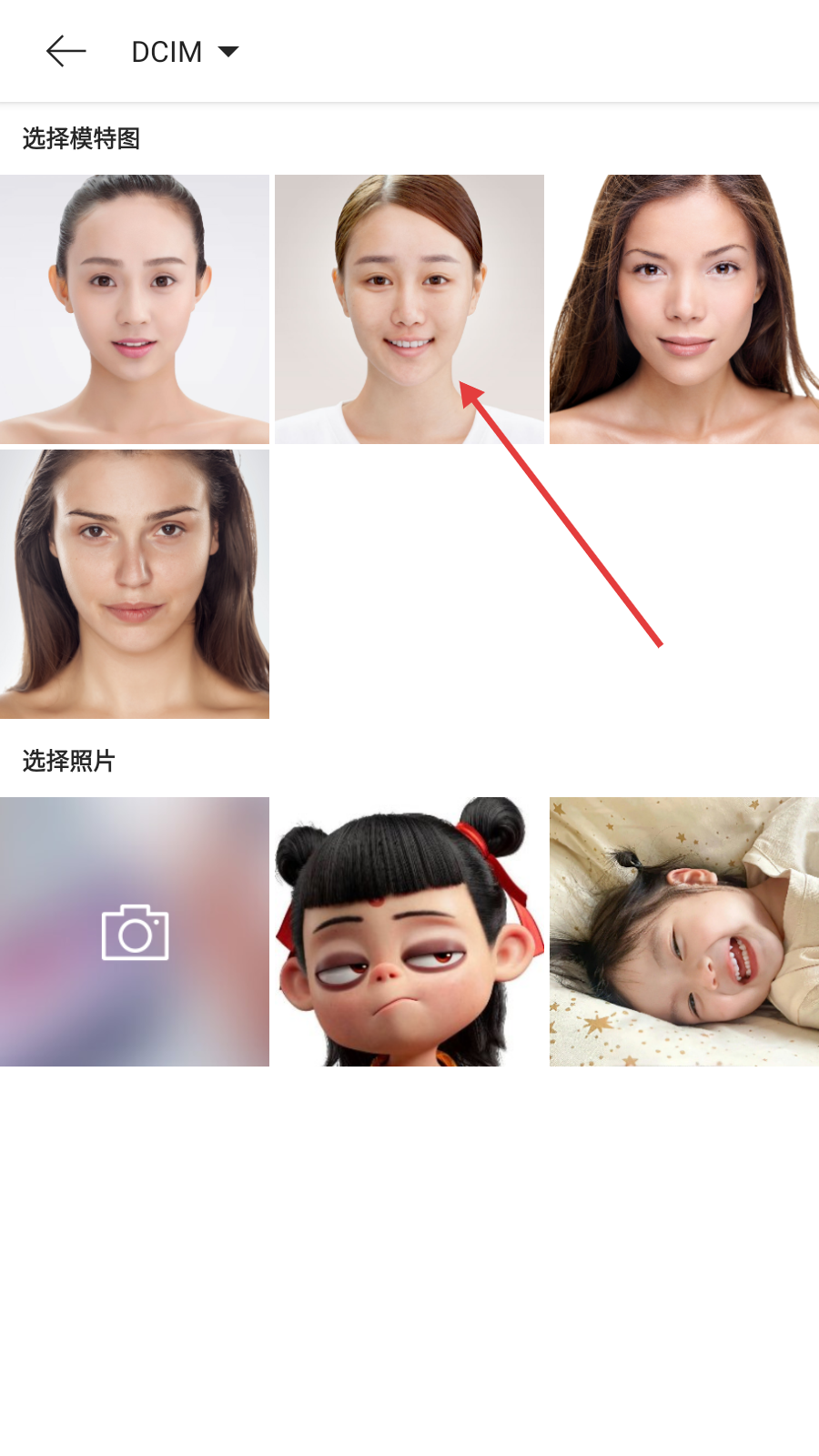
Task: Choose the laughing child photo
Action: [x=684, y=932]
